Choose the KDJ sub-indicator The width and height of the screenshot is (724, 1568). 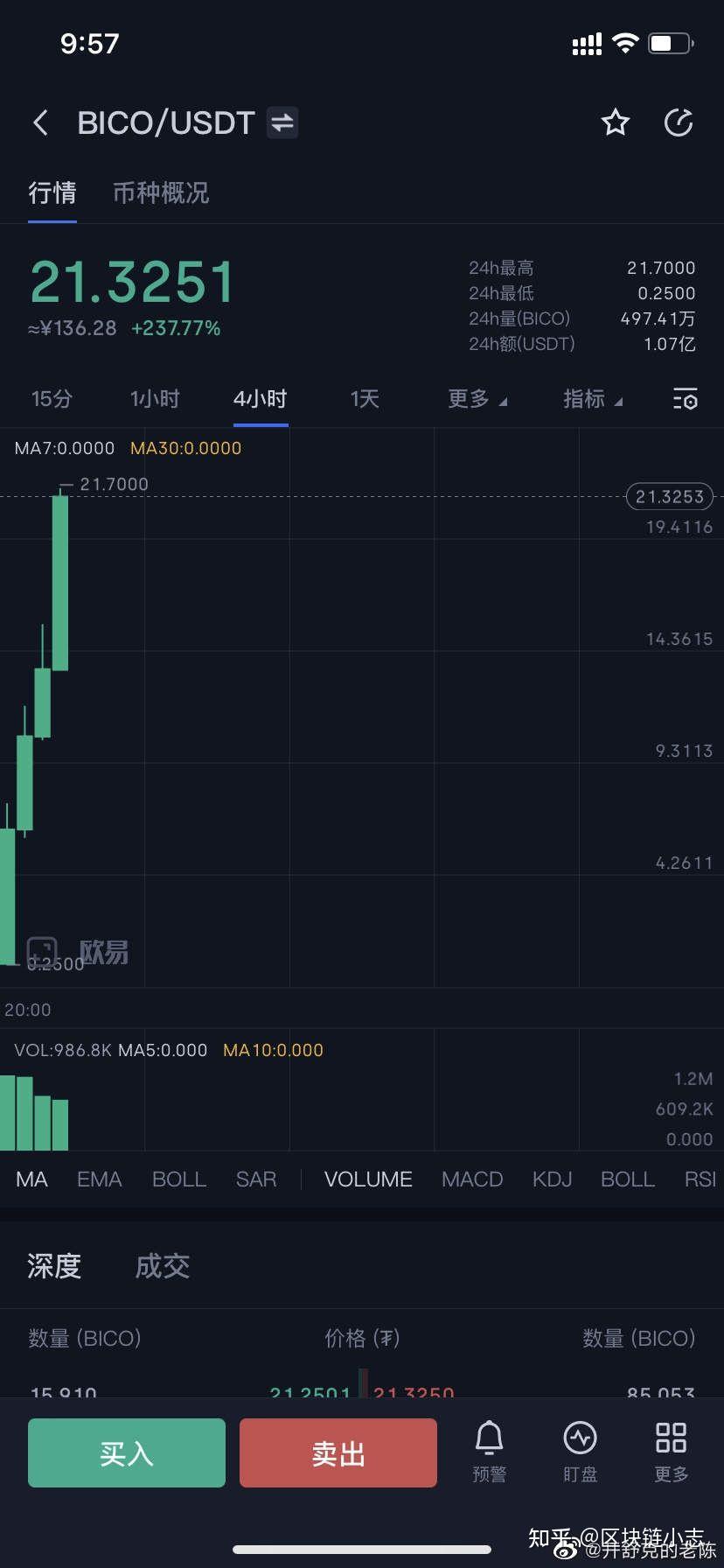tap(552, 1179)
